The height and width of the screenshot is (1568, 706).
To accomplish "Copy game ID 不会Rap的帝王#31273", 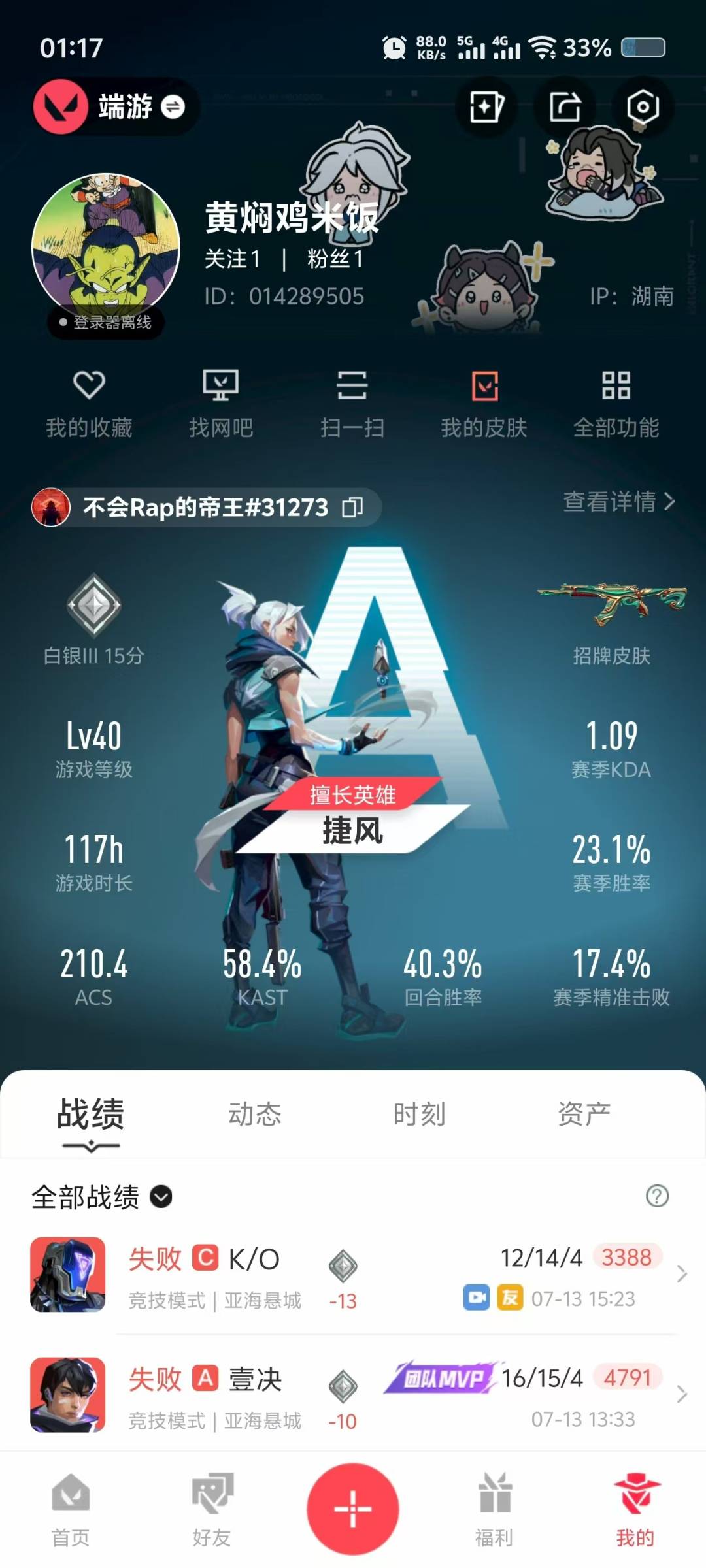I will 352,507.
